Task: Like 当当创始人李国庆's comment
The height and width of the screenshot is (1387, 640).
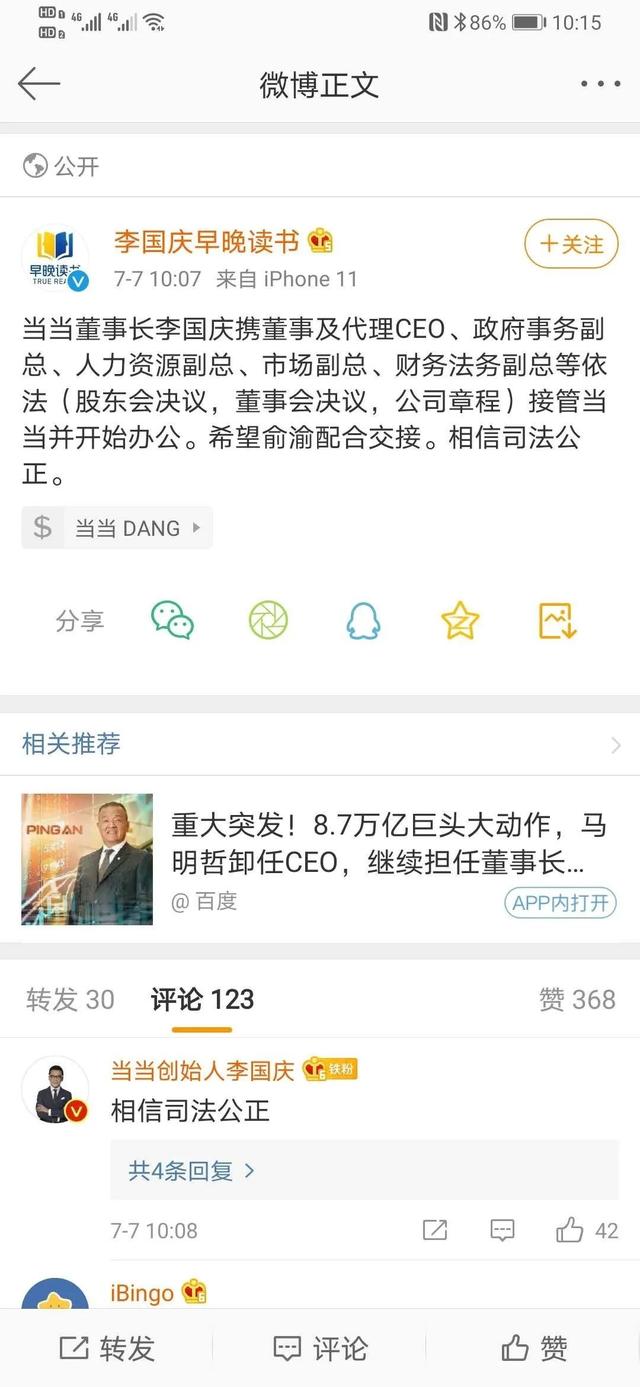Action: point(571,1230)
